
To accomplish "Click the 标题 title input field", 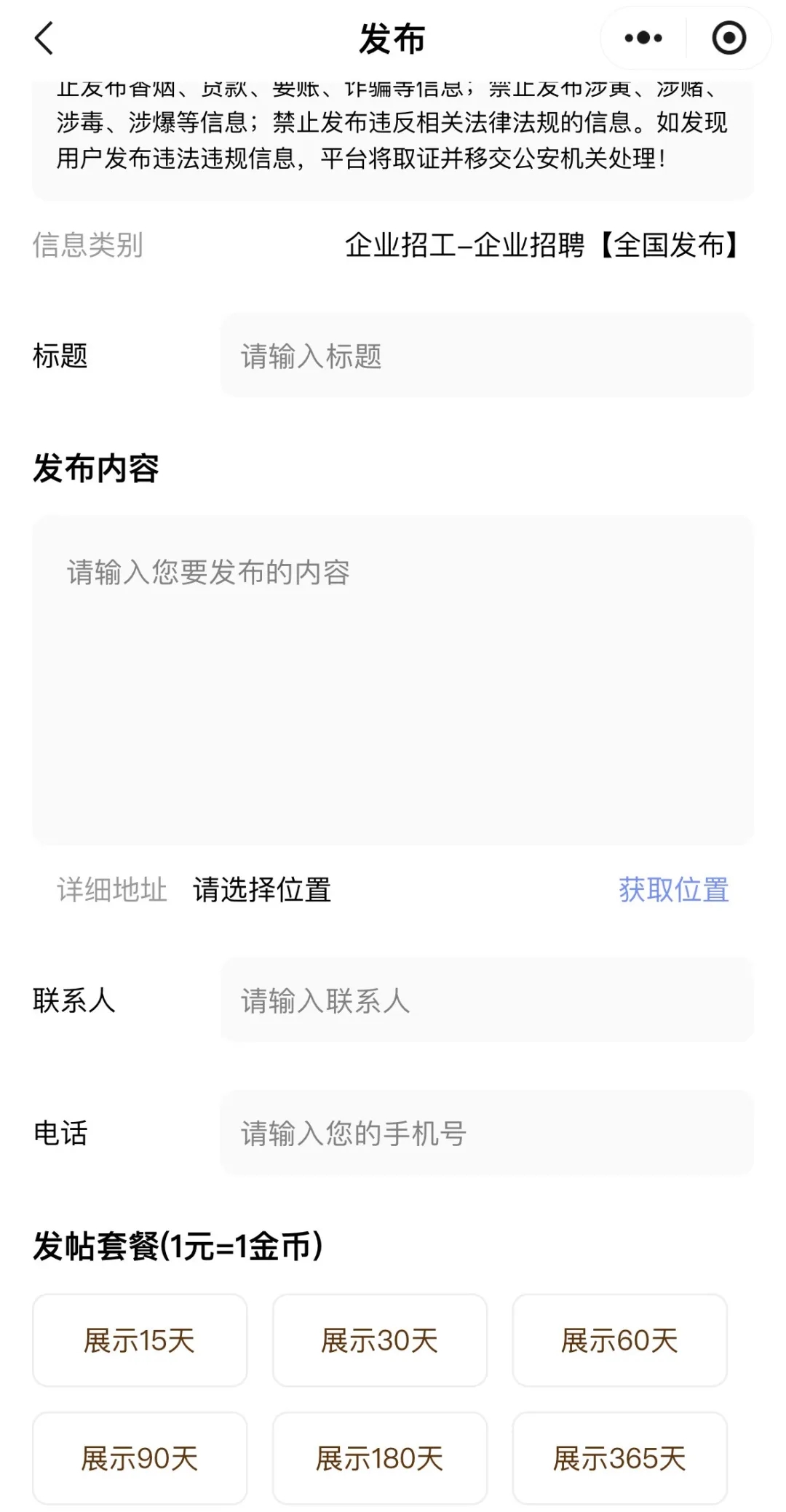I will tap(488, 355).
